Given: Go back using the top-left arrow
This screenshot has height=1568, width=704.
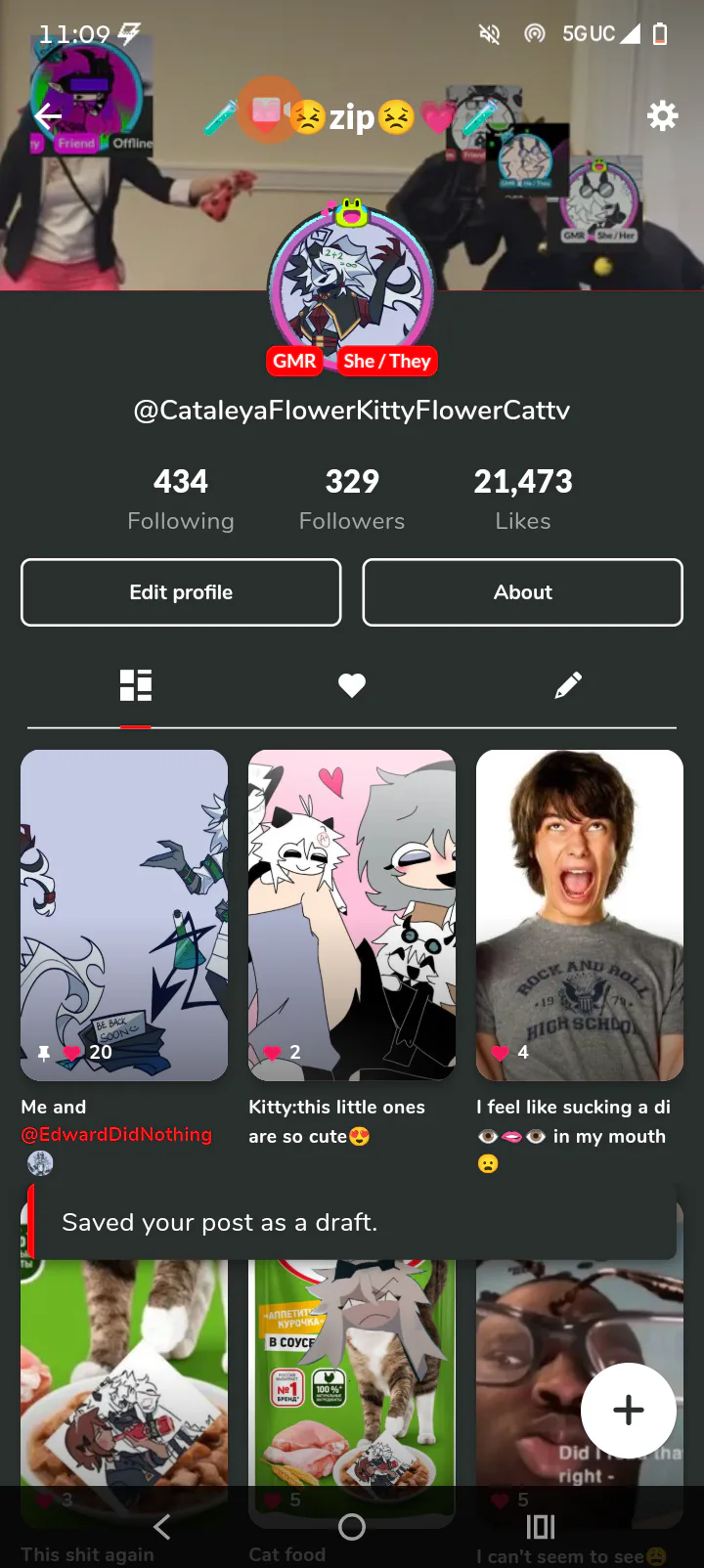Looking at the screenshot, I should point(48,117).
